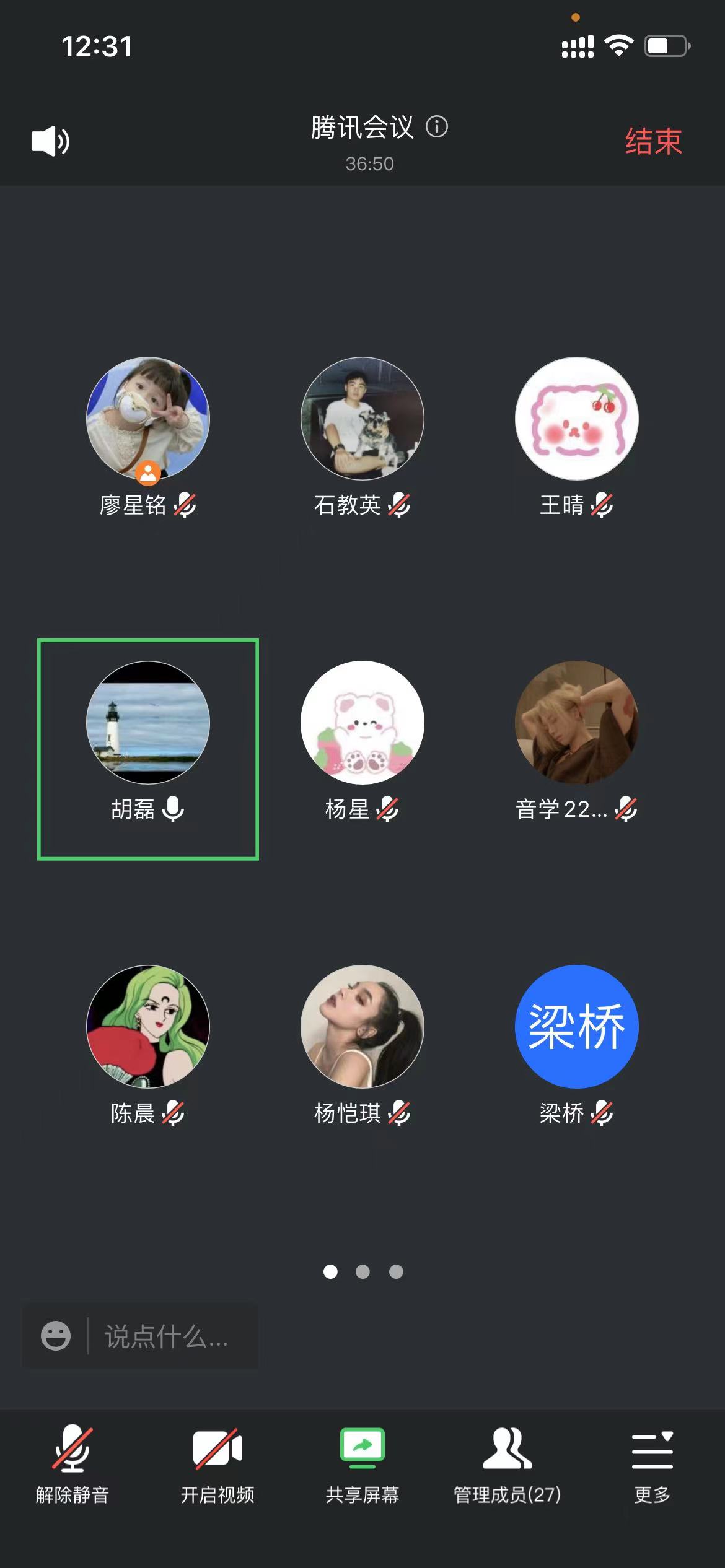
Task: Open the emoji picker in chat box
Action: pos(56,1336)
